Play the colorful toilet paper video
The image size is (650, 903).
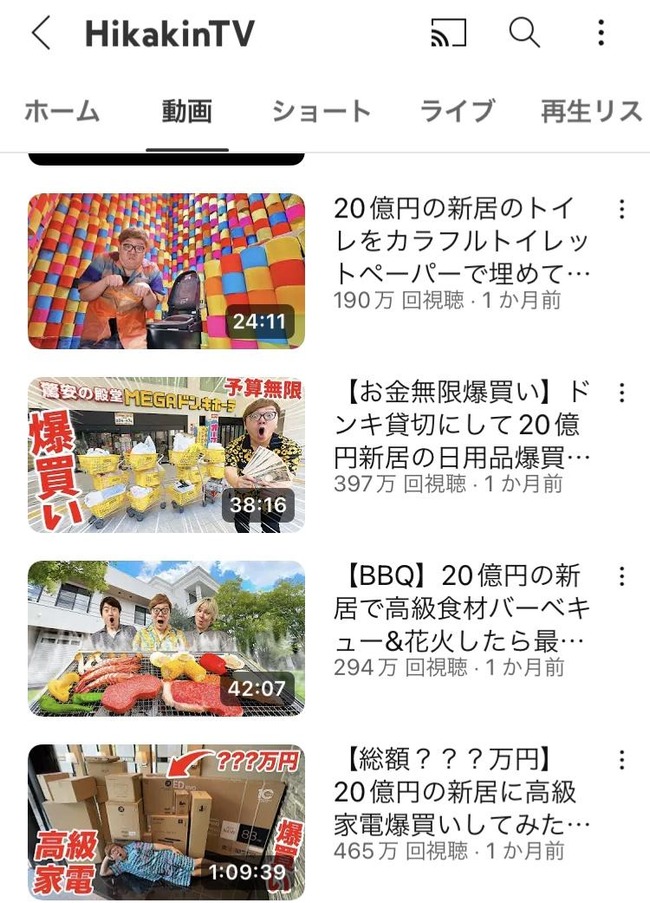coord(166,271)
